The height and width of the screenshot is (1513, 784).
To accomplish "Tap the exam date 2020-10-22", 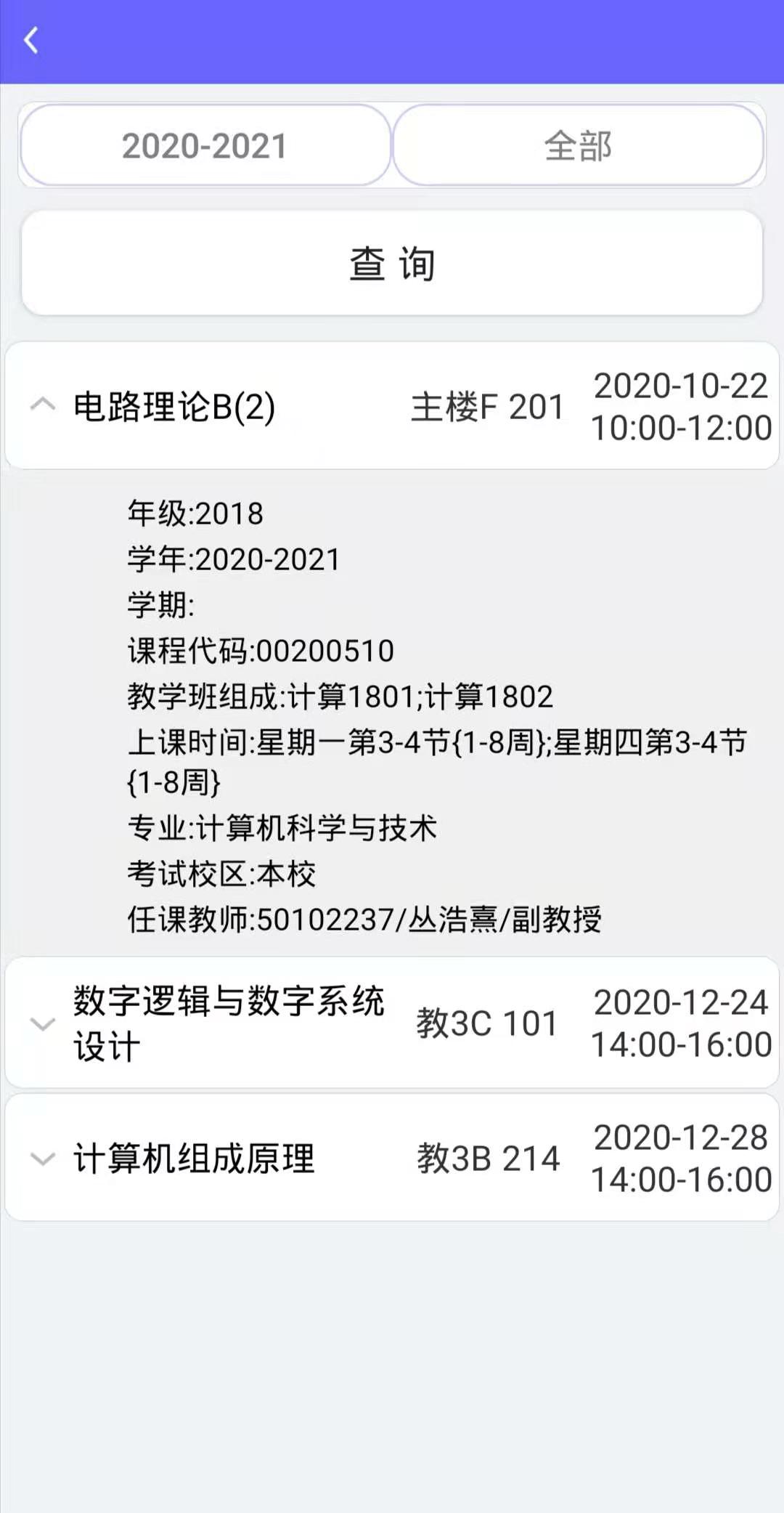I will coord(681,387).
